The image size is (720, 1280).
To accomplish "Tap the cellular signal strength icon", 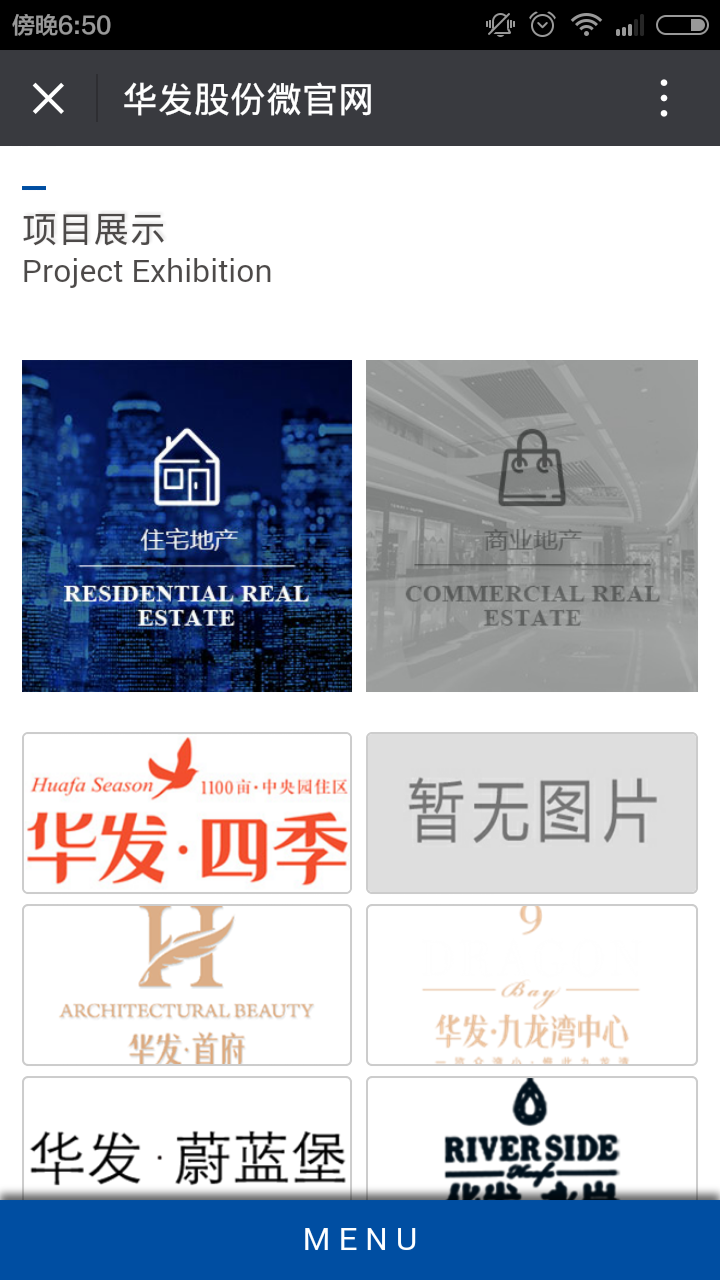I will (x=629, y=26).
